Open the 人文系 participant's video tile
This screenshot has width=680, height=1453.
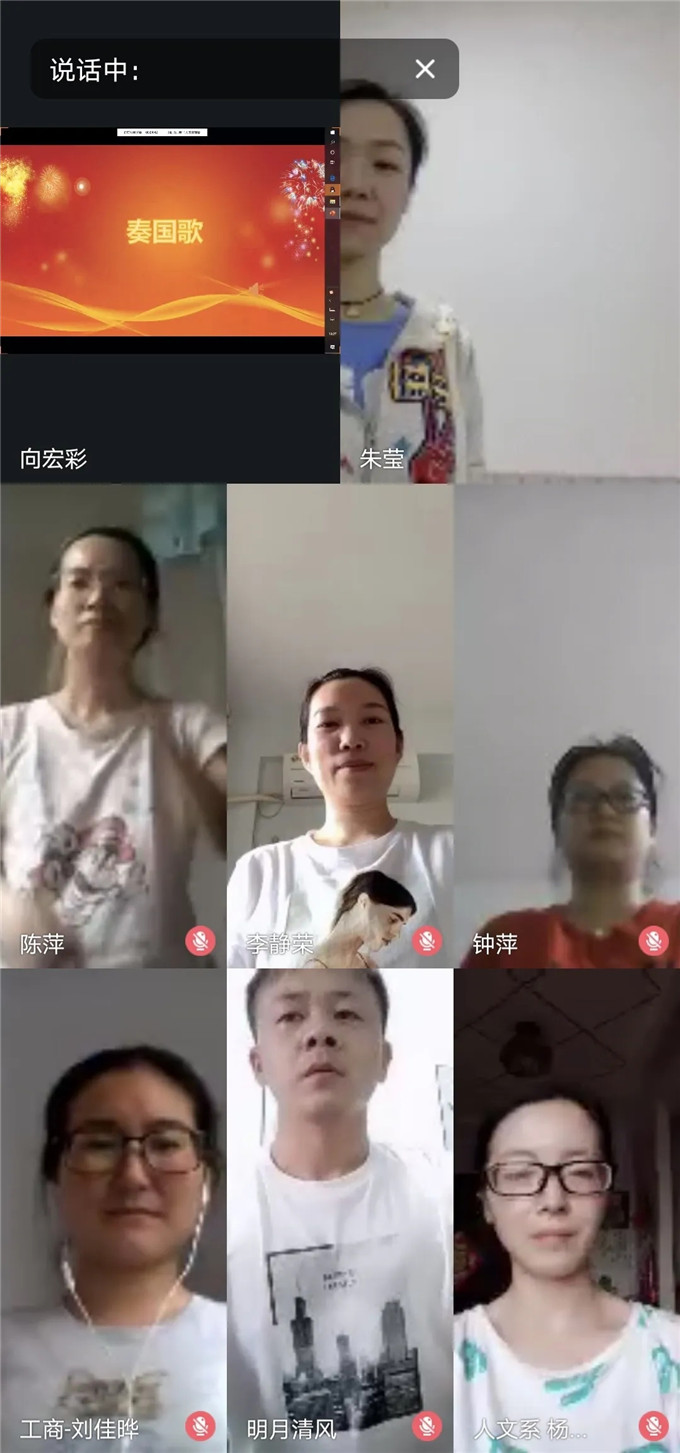click(x=567, y=1210)
